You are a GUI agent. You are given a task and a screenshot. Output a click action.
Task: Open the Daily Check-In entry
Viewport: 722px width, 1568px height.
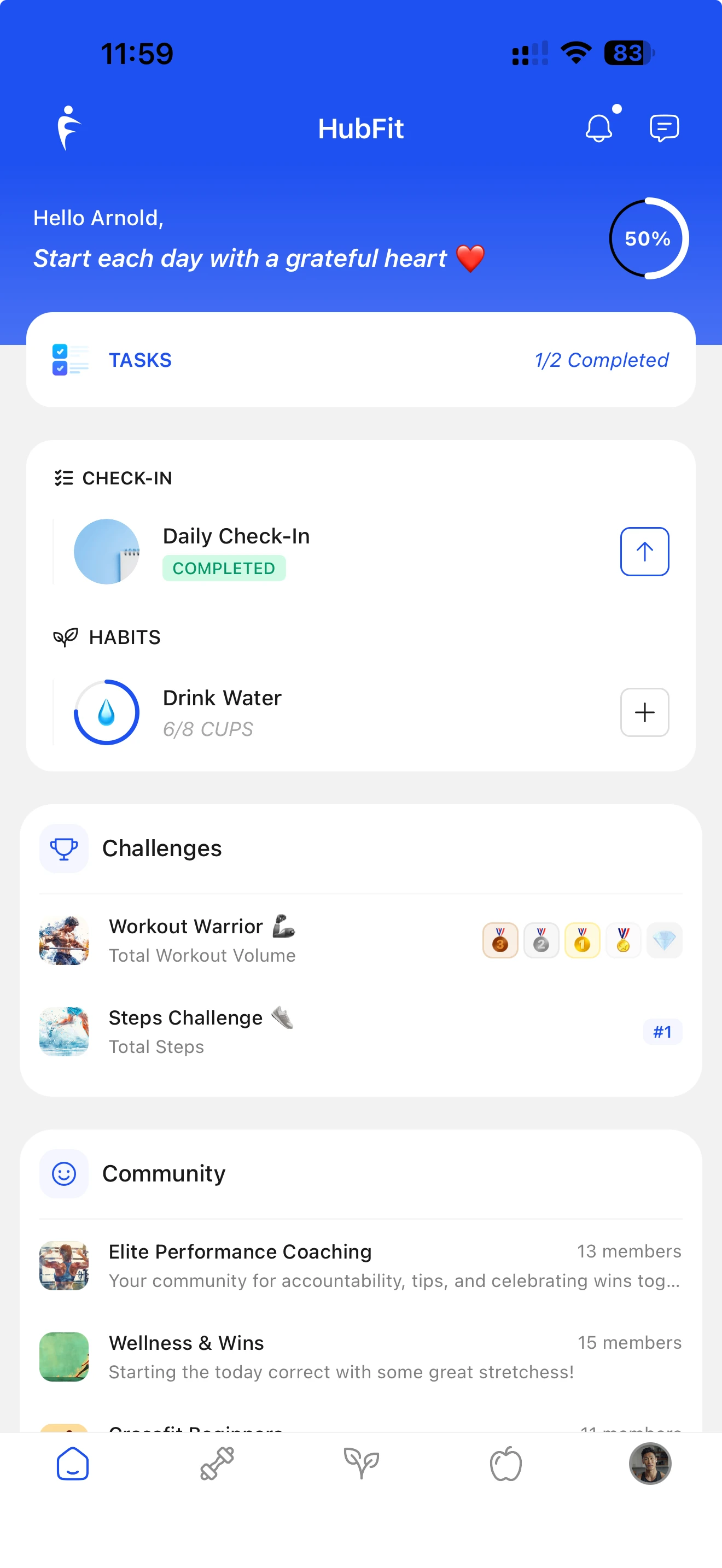(x=236, y=537)
